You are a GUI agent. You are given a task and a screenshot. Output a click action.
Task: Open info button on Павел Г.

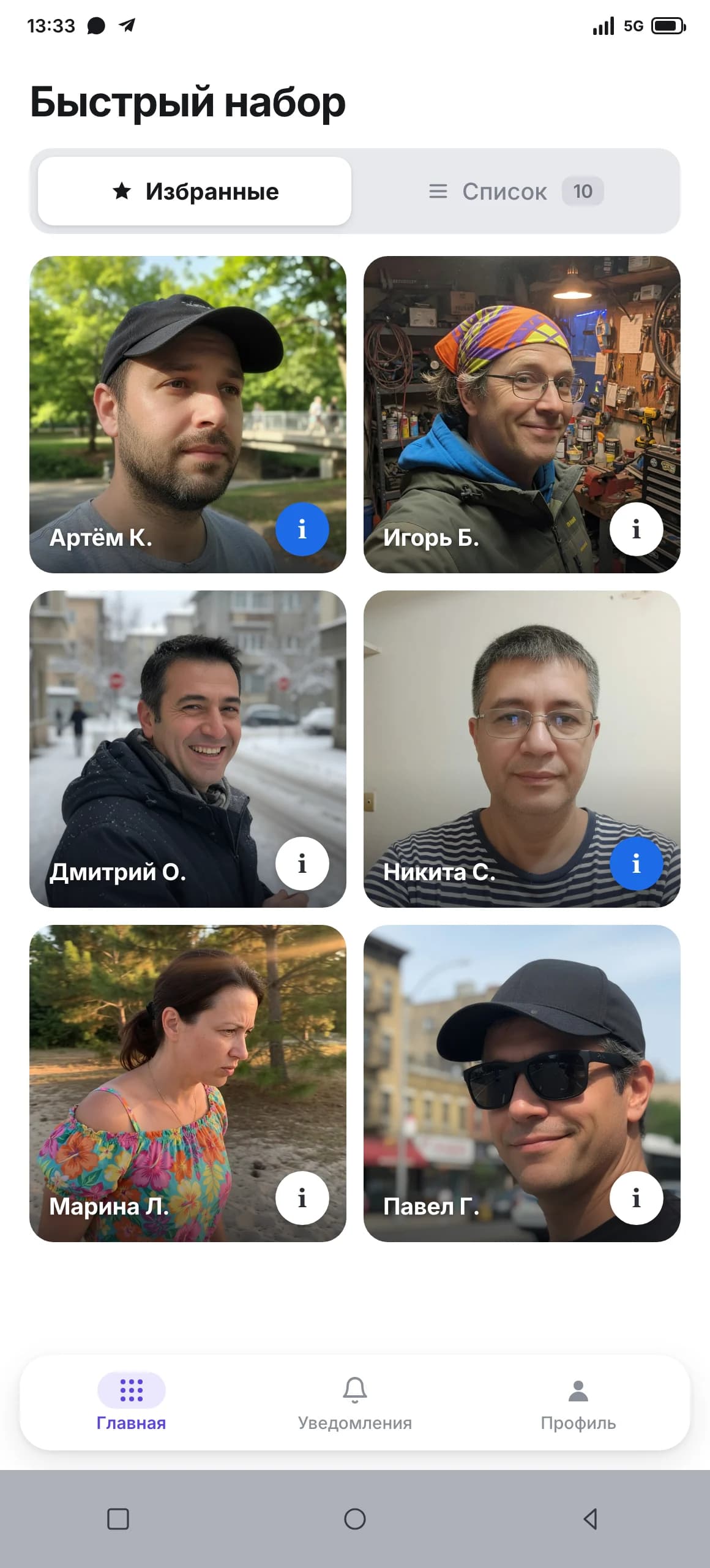tap(637, 1198)
